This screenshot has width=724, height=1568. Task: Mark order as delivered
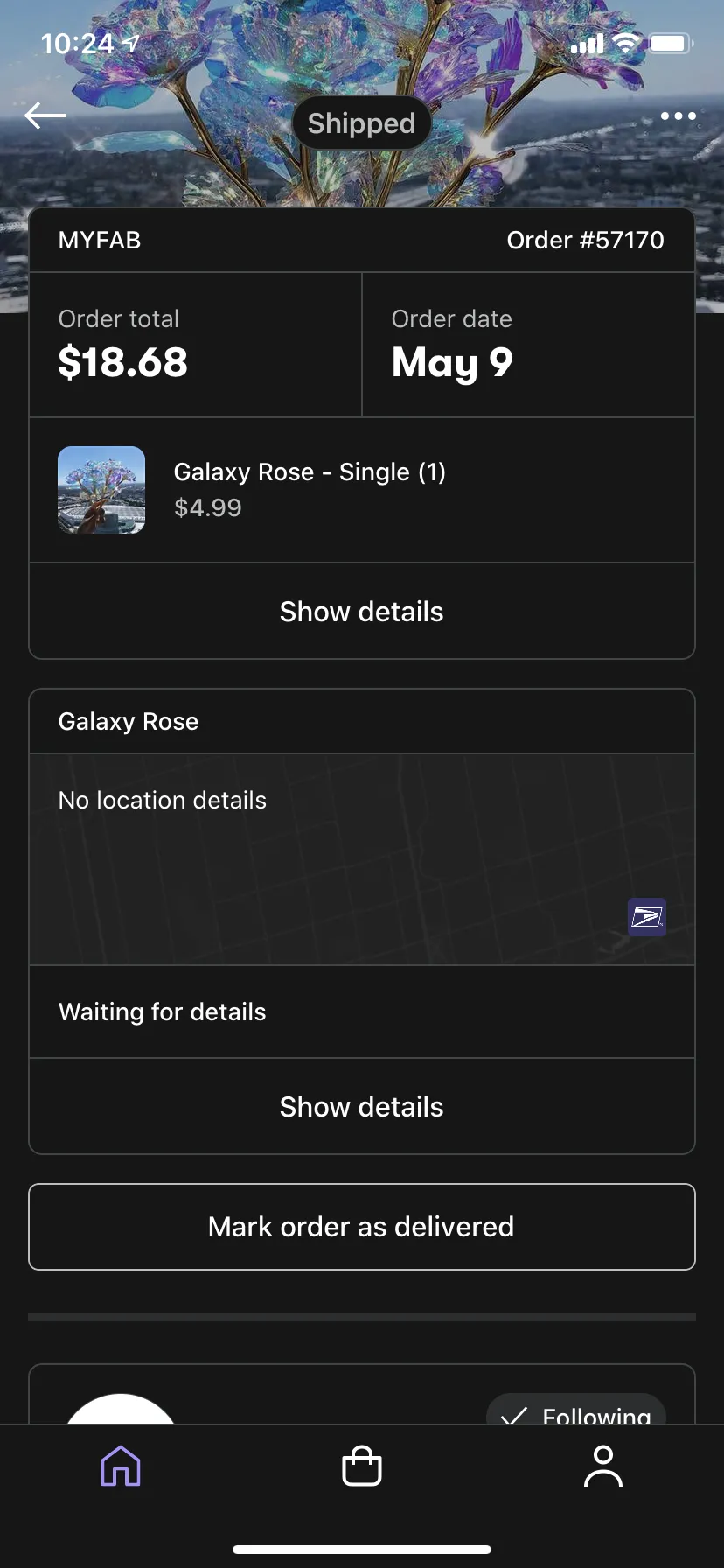(x=362, y=1227)
